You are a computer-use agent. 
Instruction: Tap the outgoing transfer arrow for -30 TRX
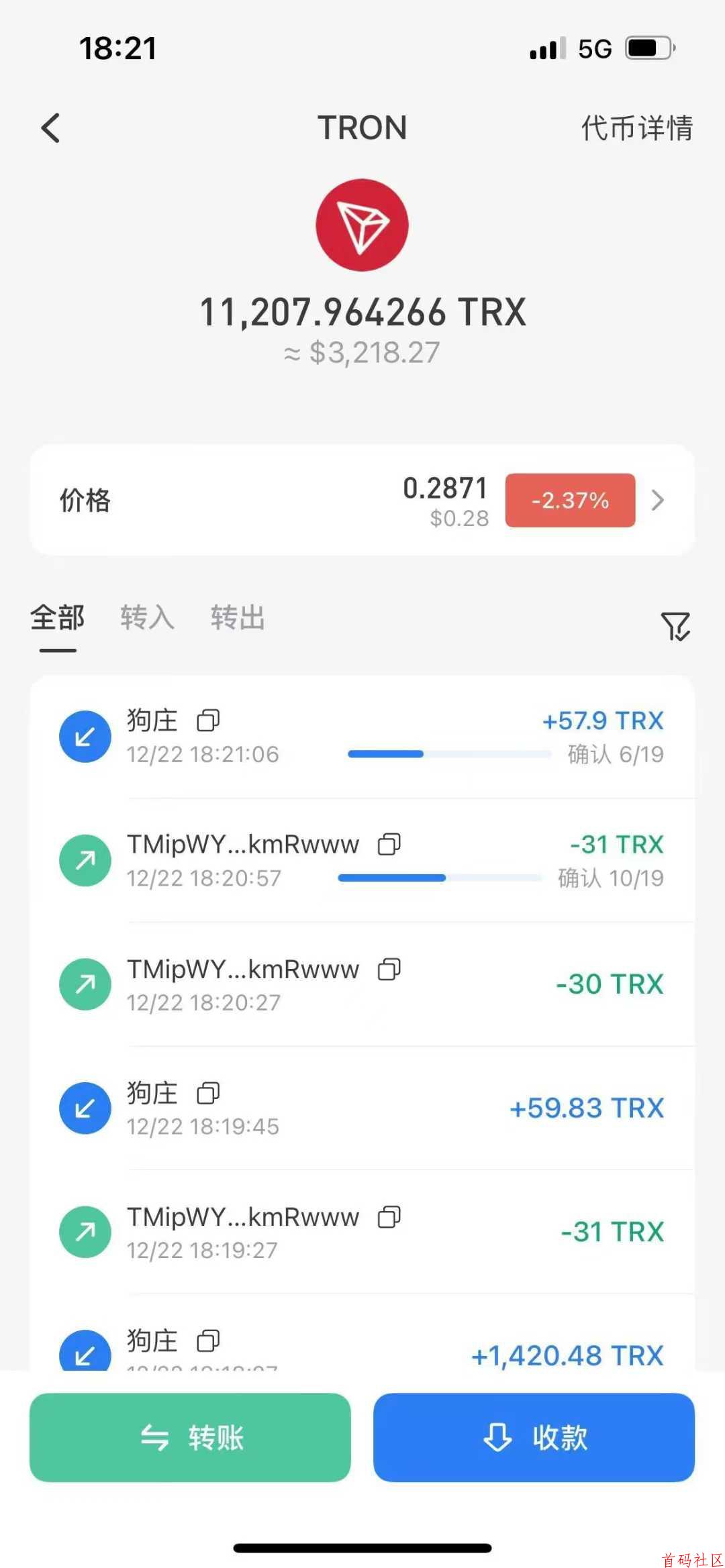click(85, 984)
